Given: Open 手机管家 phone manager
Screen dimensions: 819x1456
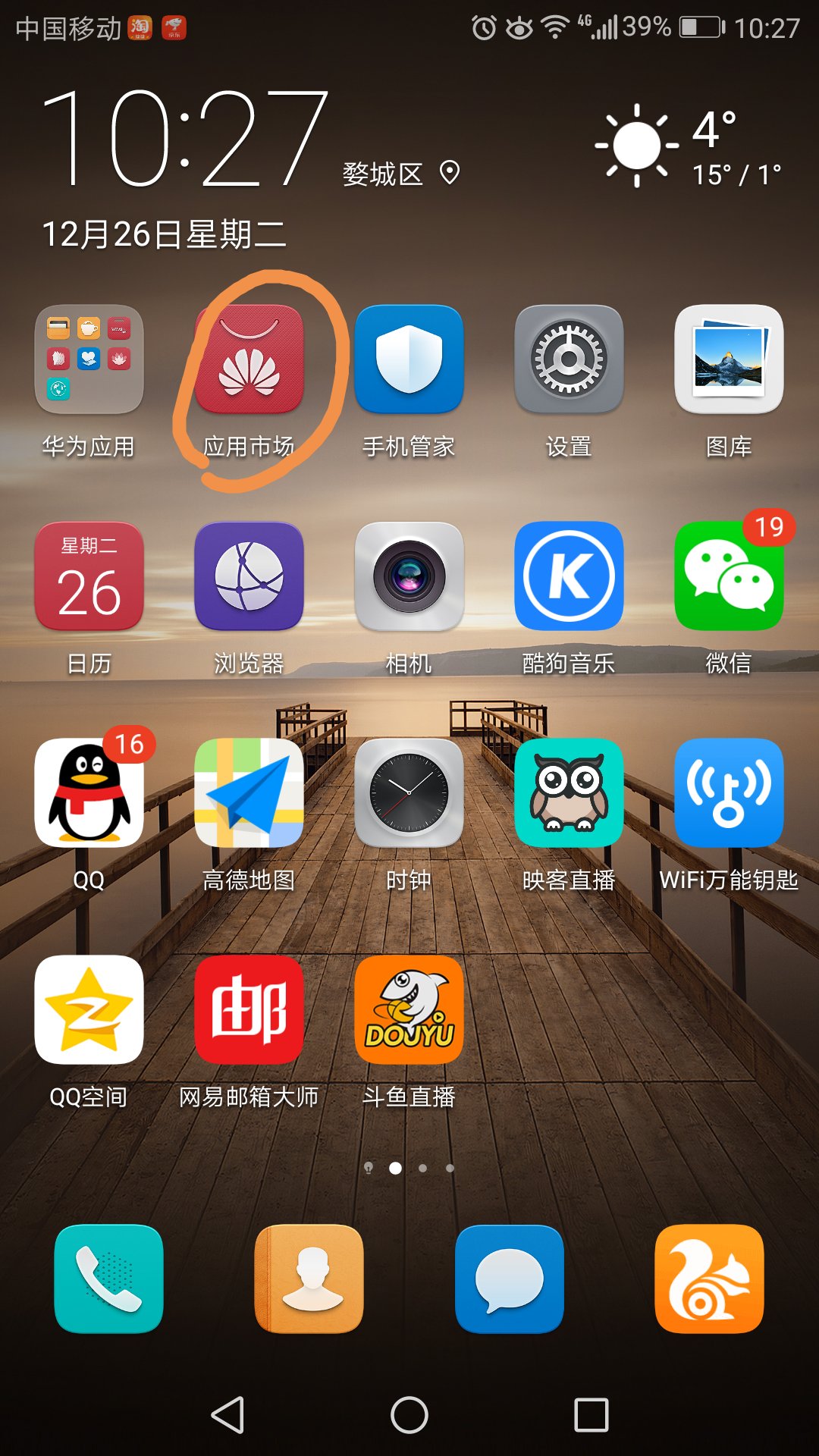Looking at the screenshot, I should tap(409, 359).
